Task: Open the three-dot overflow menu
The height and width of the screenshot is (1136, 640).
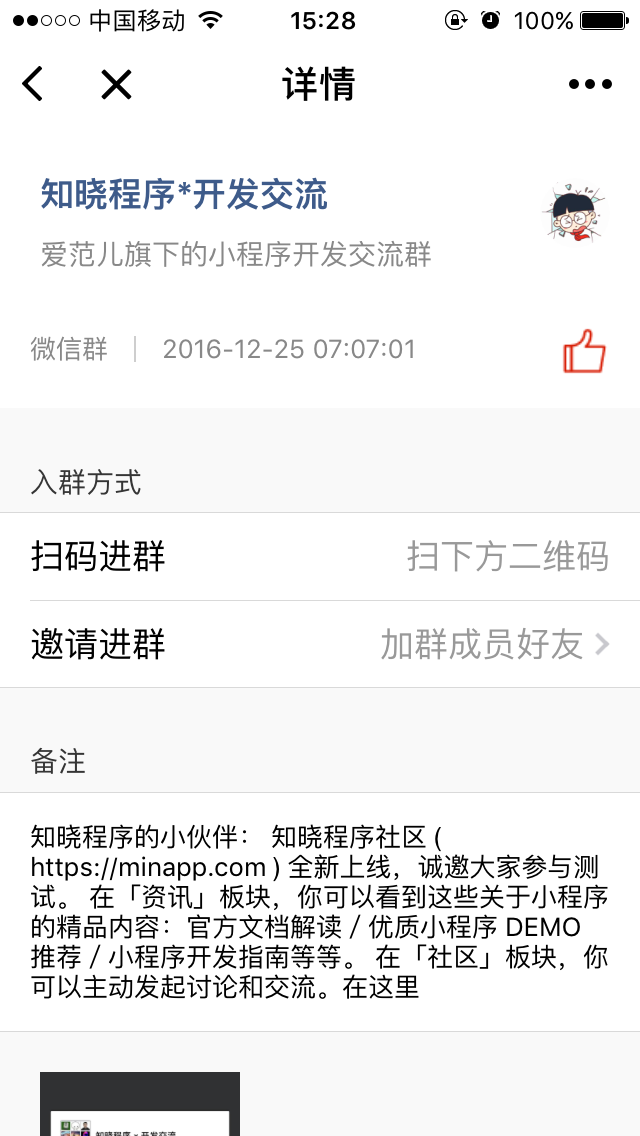Action: click(x=590, y=85)
